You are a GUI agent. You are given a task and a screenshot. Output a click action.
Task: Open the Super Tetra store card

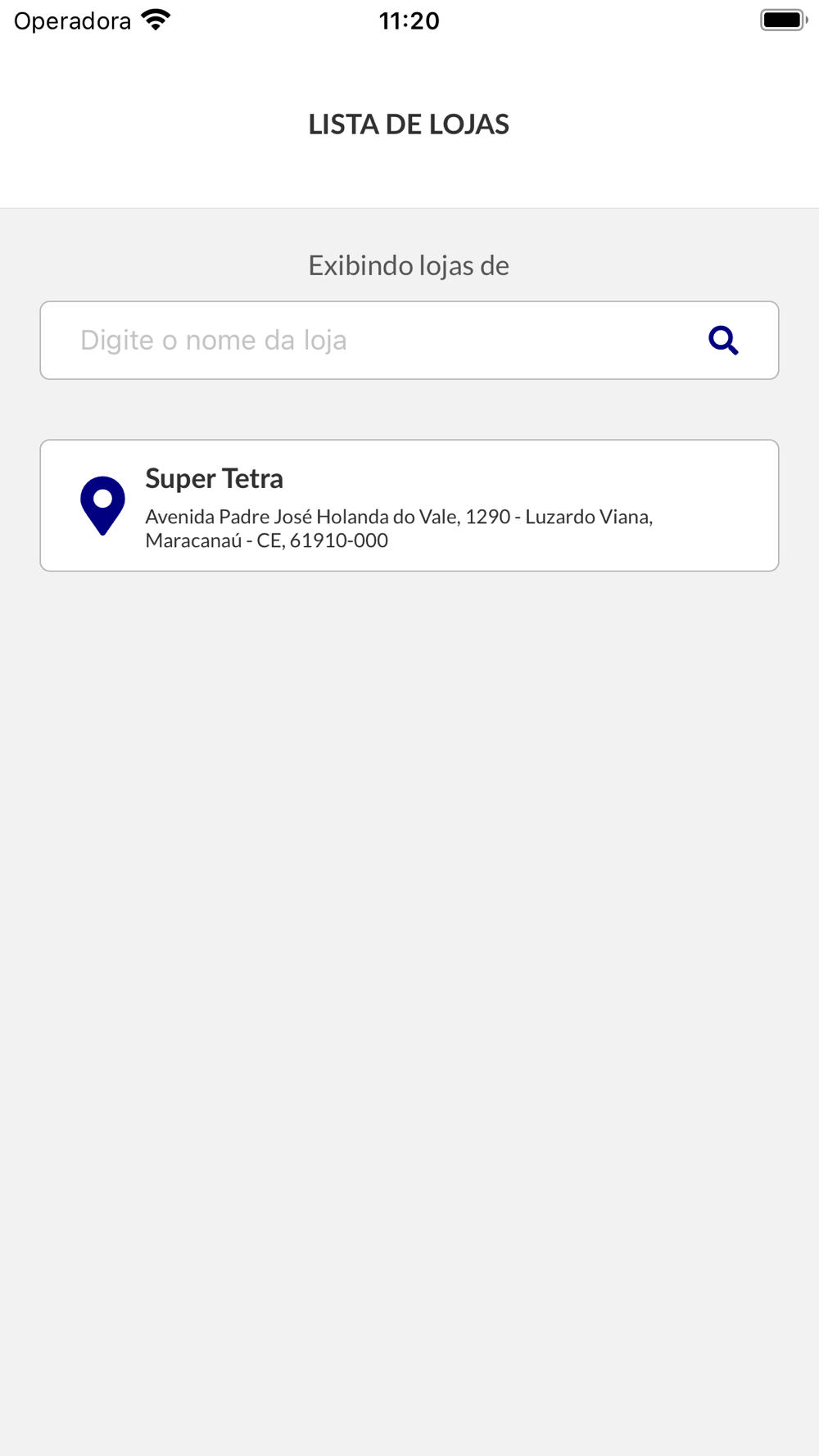pos(409,505)
